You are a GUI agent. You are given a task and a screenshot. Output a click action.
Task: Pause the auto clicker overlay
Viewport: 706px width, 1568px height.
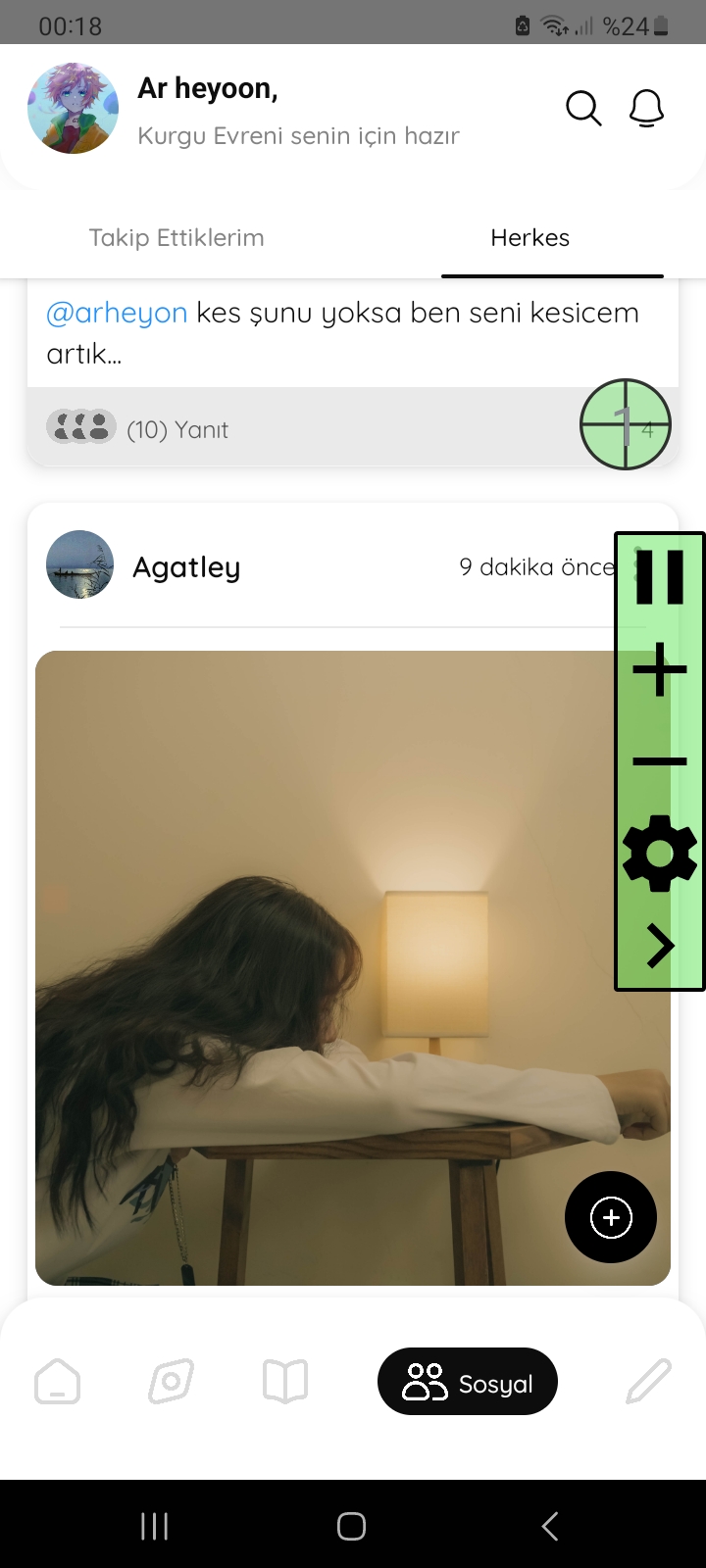pyautogui.click(x=660, y=577)
